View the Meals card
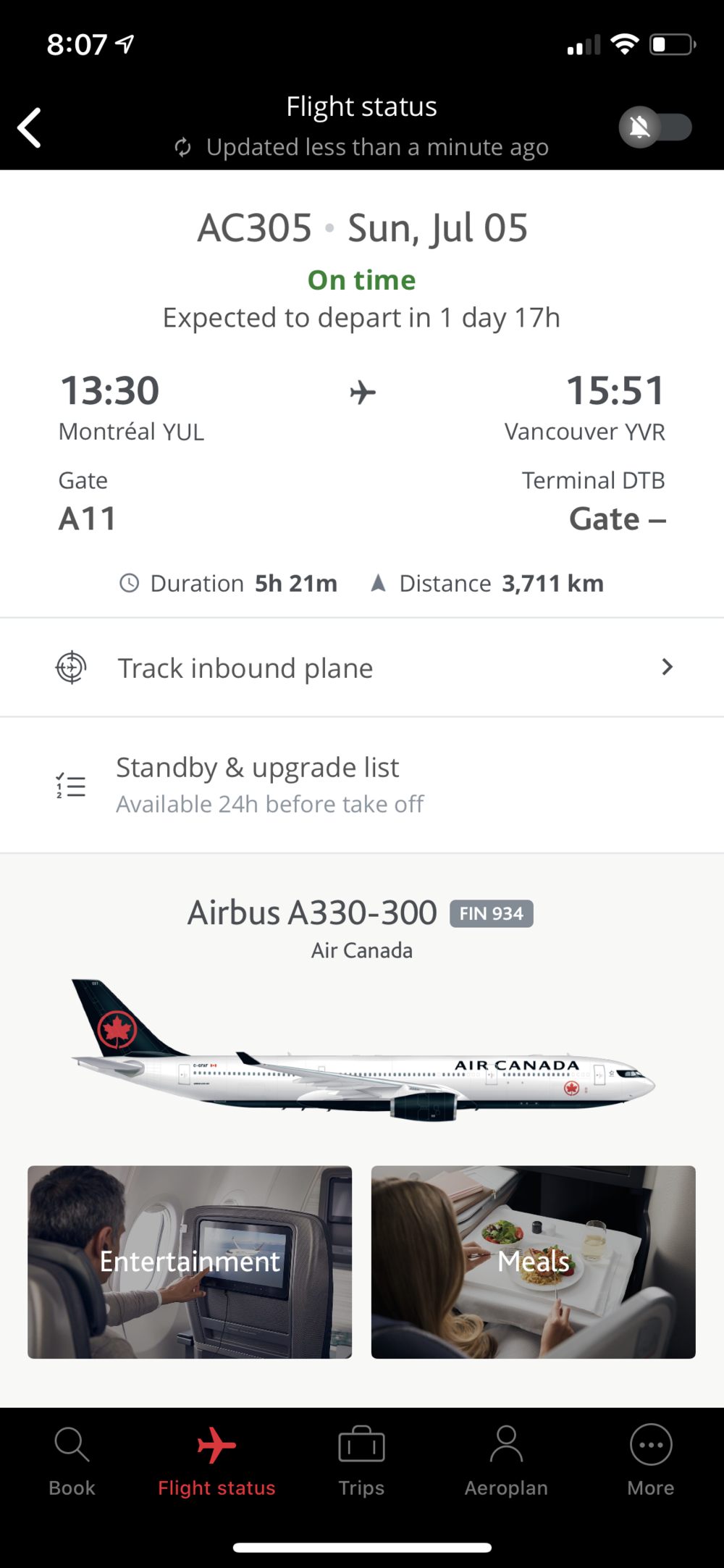The height and width of the screenshot is (1568, 724). [x=534, y=1262]
